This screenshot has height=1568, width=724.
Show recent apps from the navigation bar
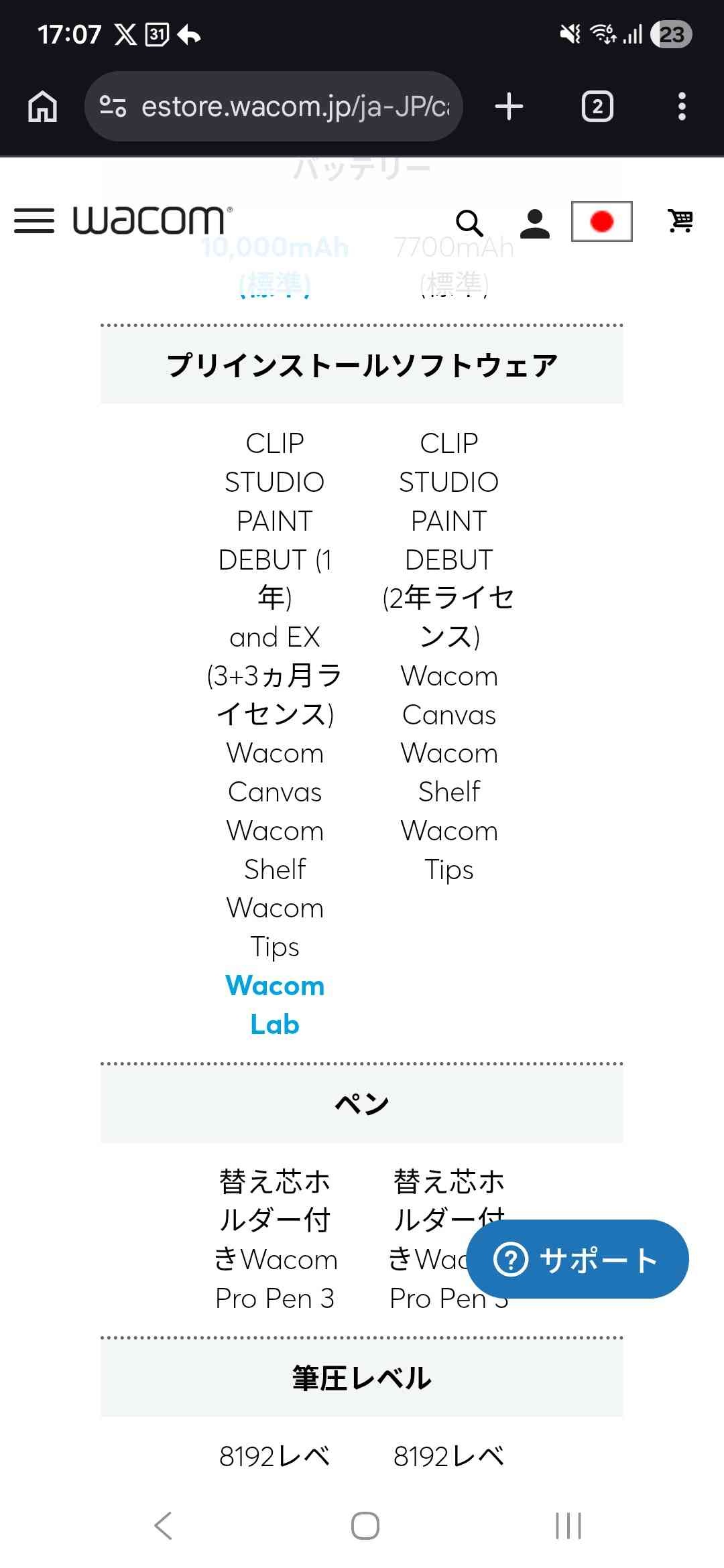(568, 1526)
